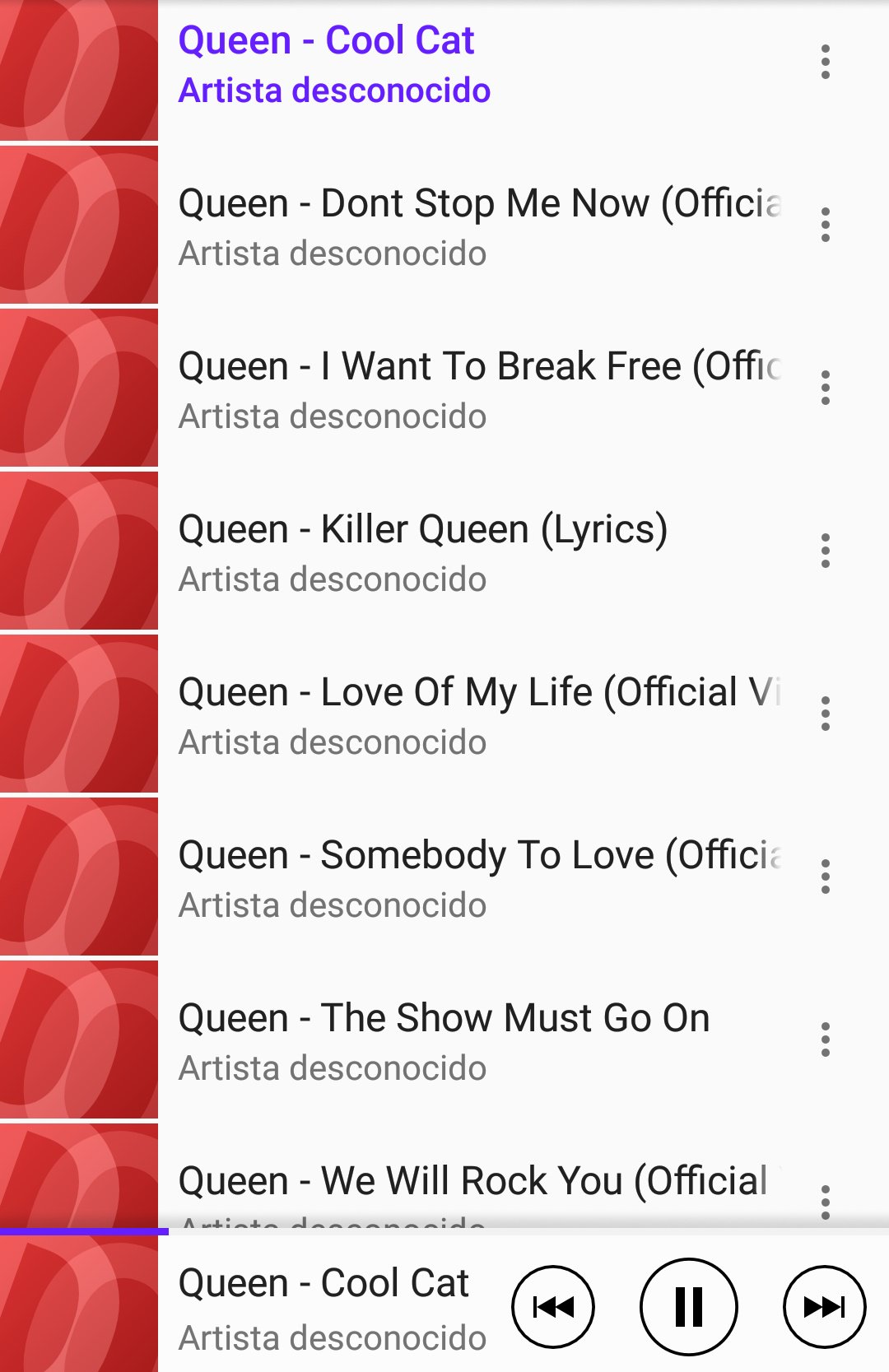The height and width of the screenshot is (1372, 889).
Task: Play Queen - The Show Must Go On
Action: 444,1039
